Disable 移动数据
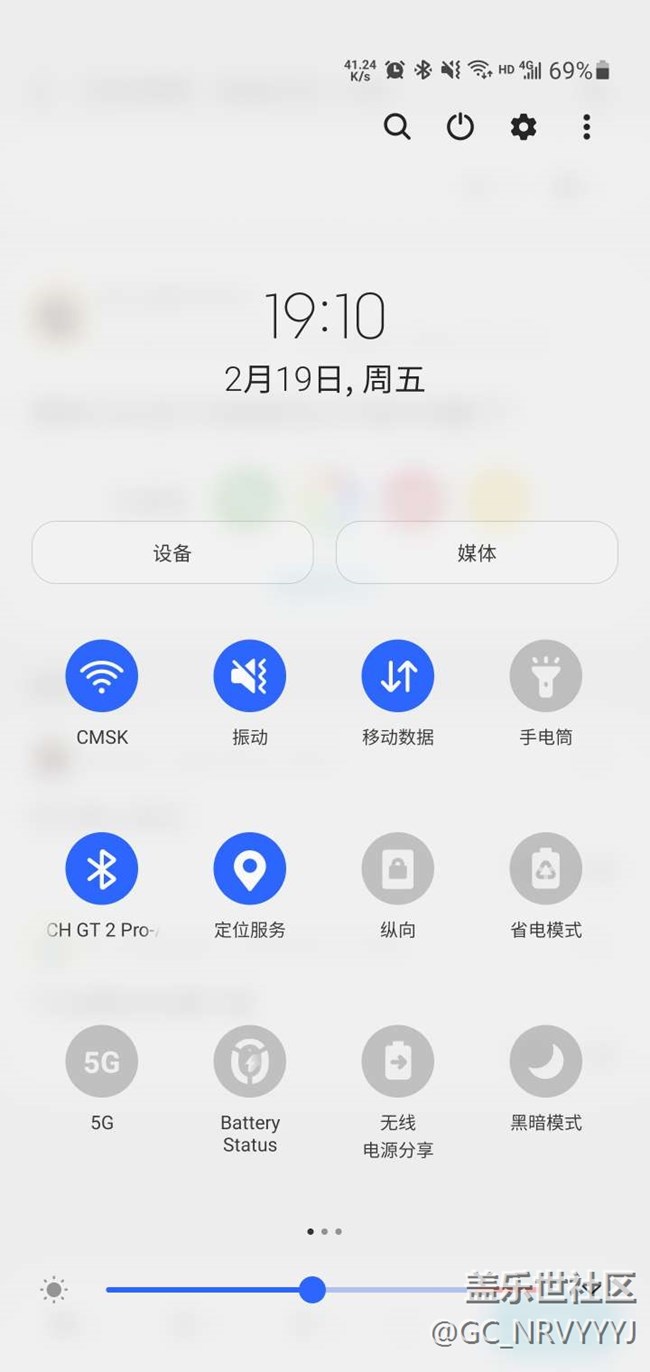The width and height of the screenshot is (650, 1372). [398, 677]
